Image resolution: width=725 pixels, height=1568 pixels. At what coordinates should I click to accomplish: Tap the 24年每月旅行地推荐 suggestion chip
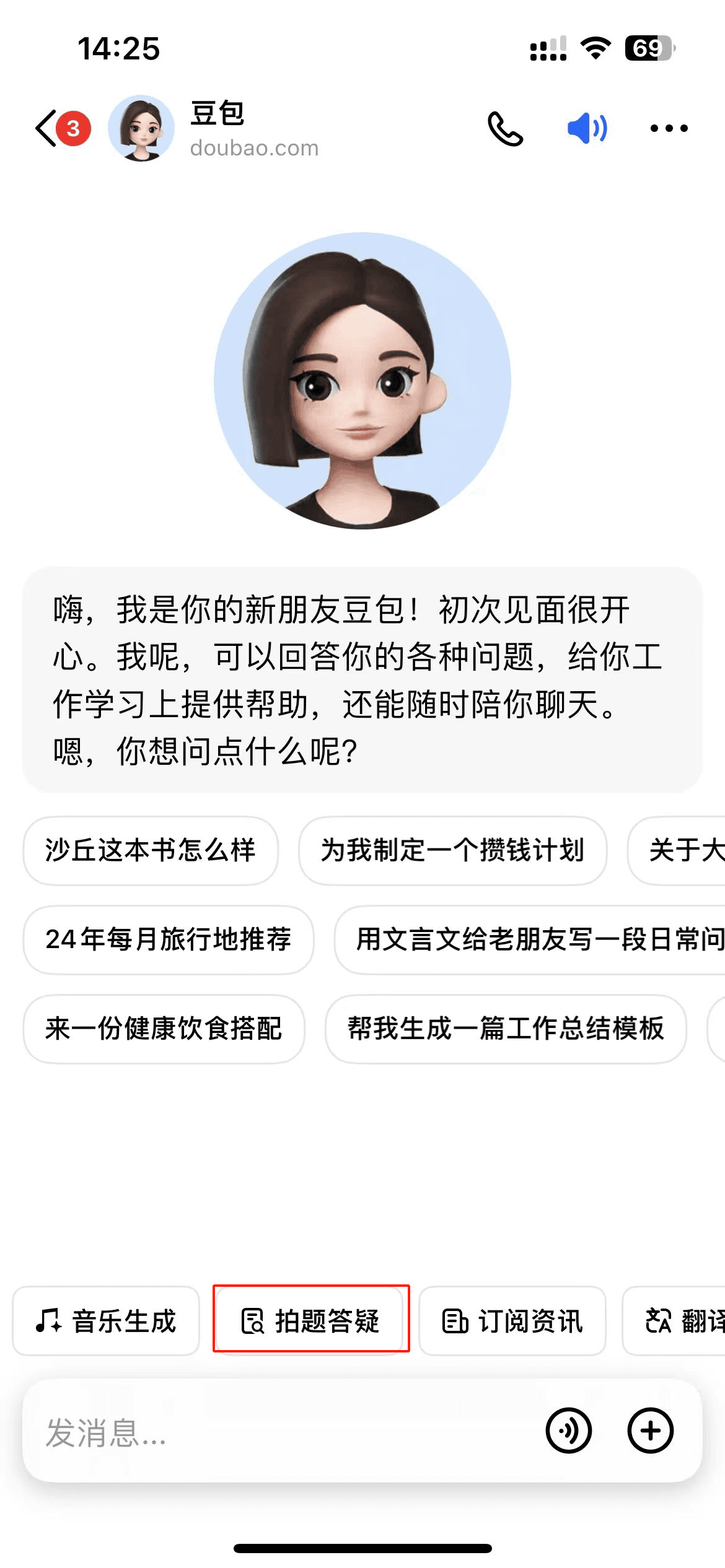pyautogui.click(x=169, y=939)
